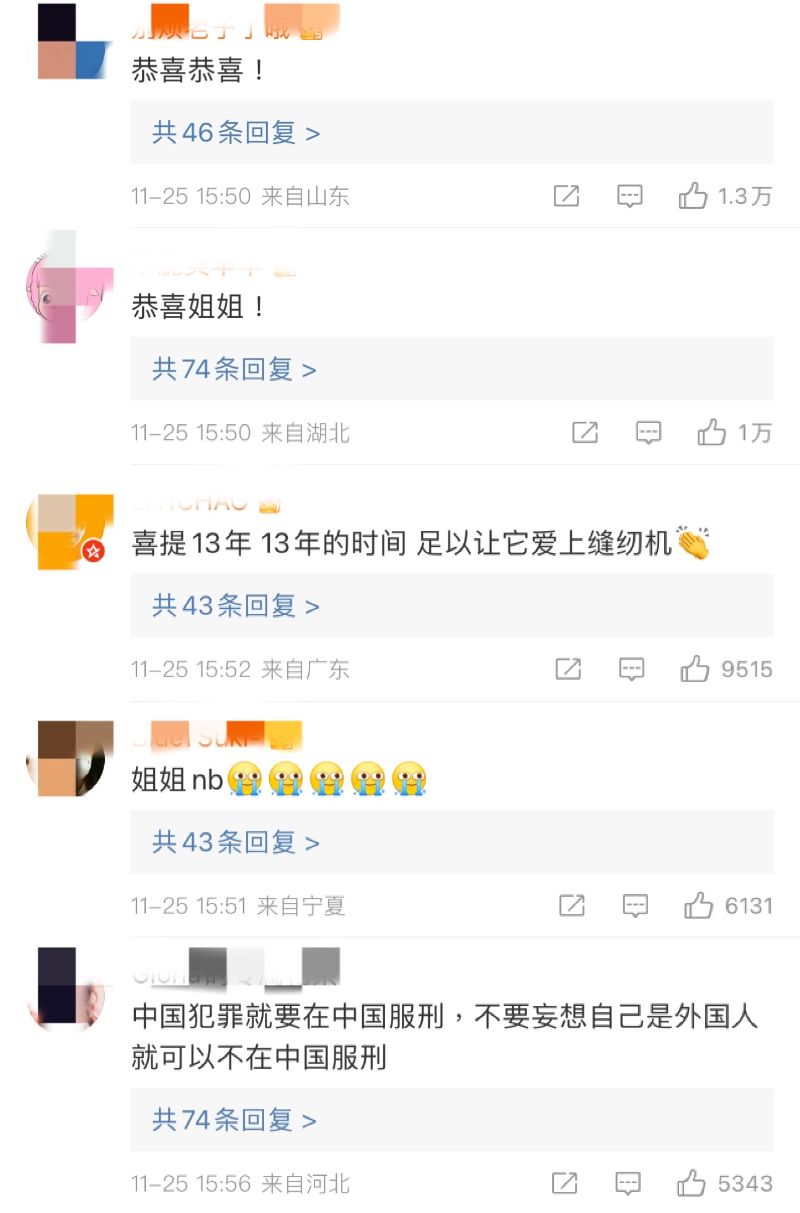
Task: Expand the 74 replies under 中国犯罪就要在中国服刑 comment
Action: 234,1120
